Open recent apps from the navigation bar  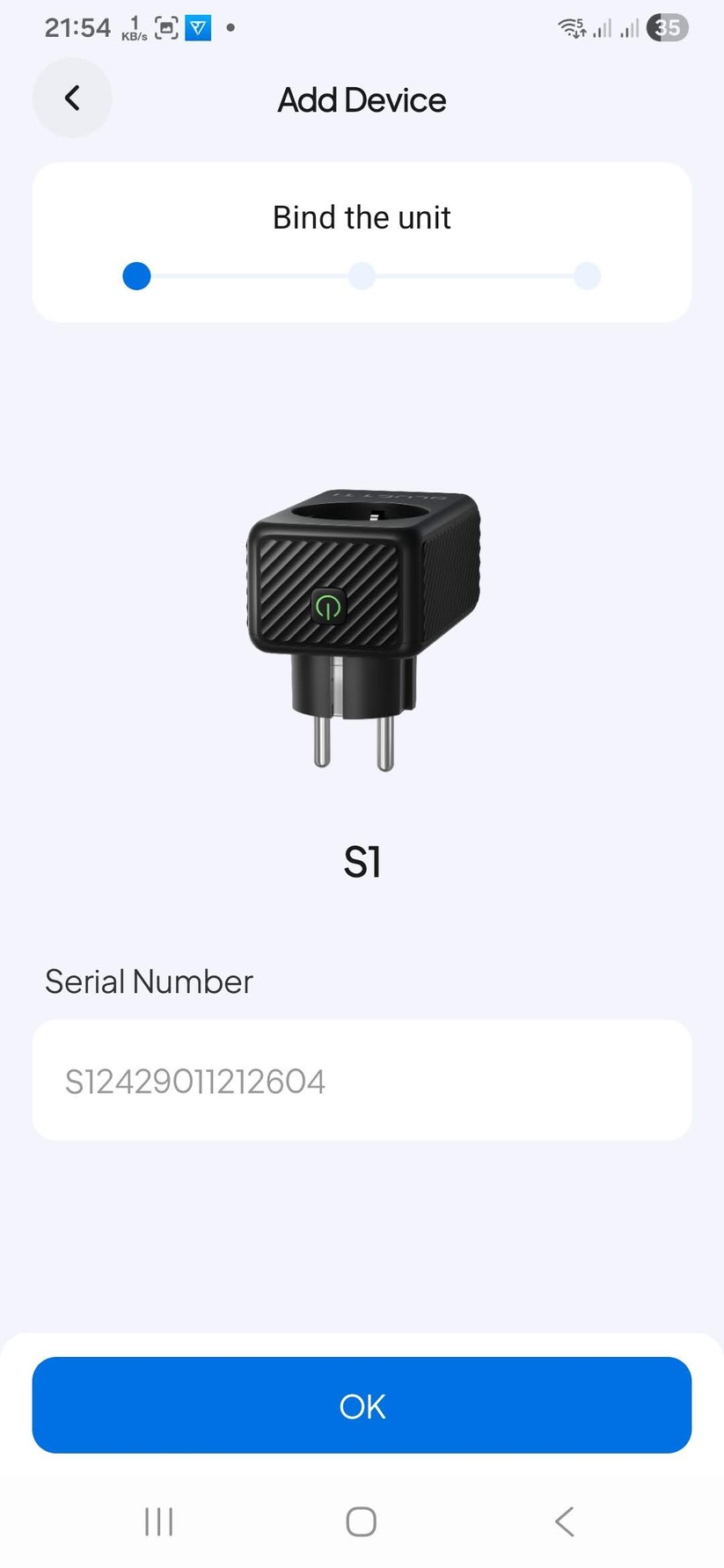point(159,1521)
